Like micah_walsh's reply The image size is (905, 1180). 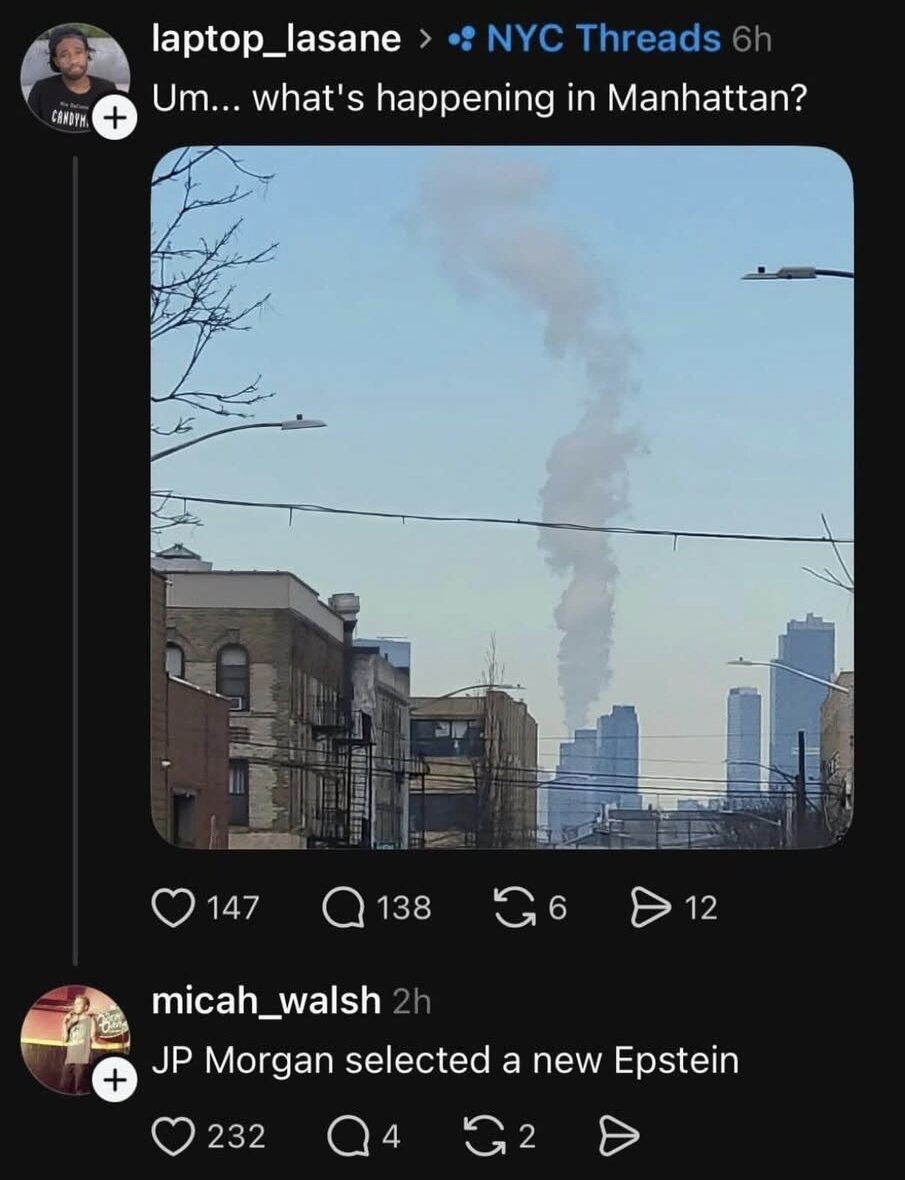[x=173, y=1136]
